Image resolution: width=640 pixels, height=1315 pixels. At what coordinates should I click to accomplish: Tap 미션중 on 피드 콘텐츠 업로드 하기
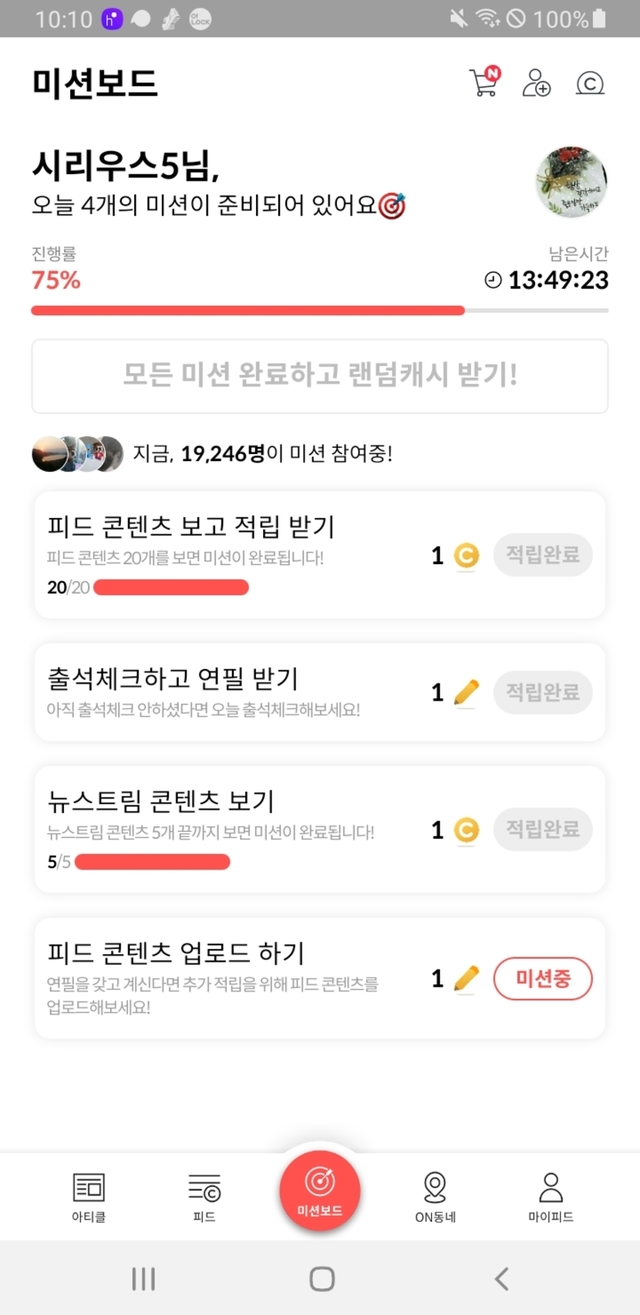coord(543,979)
